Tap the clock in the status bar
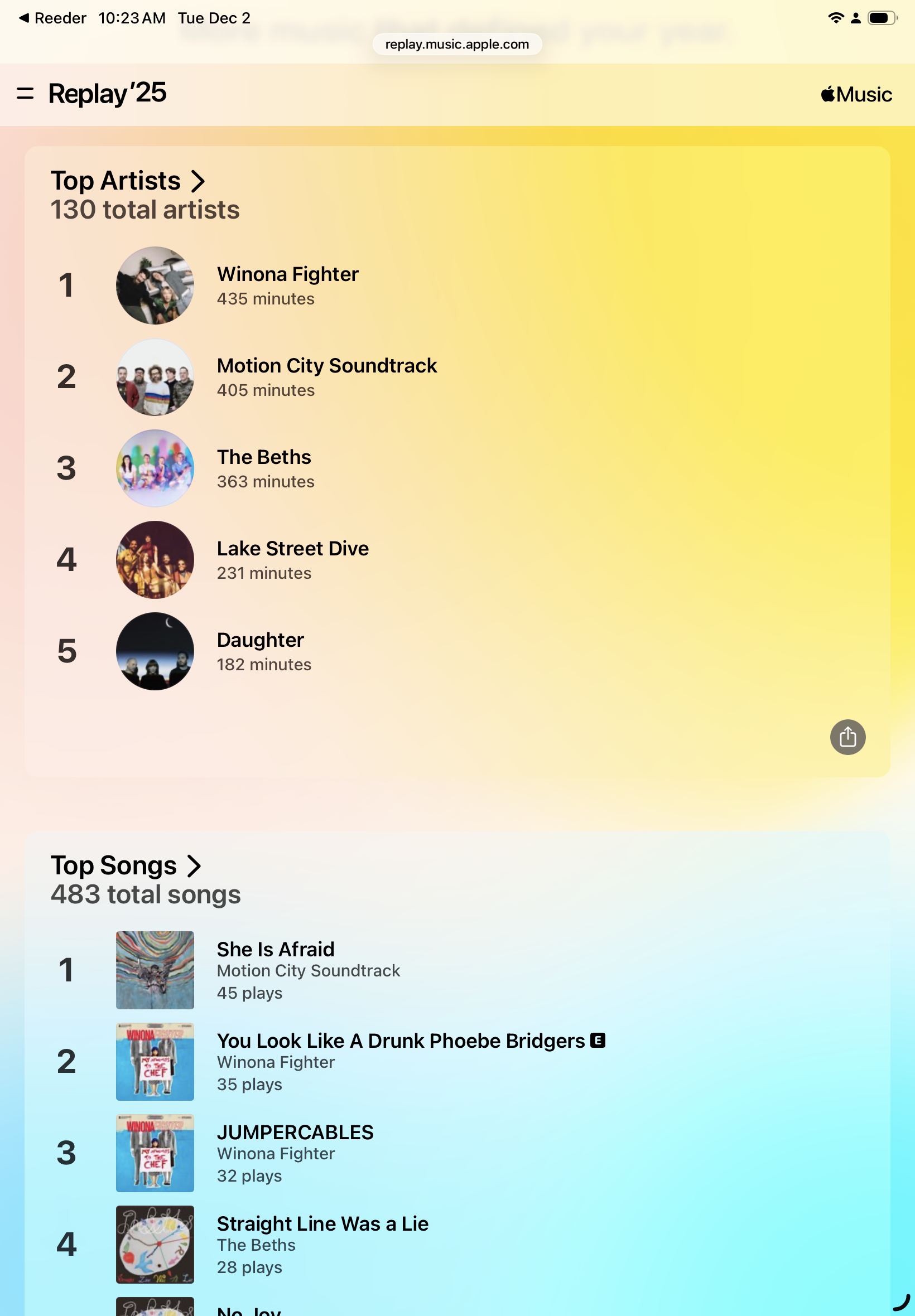The image size is (915, 1316). [x=131, y=17]
